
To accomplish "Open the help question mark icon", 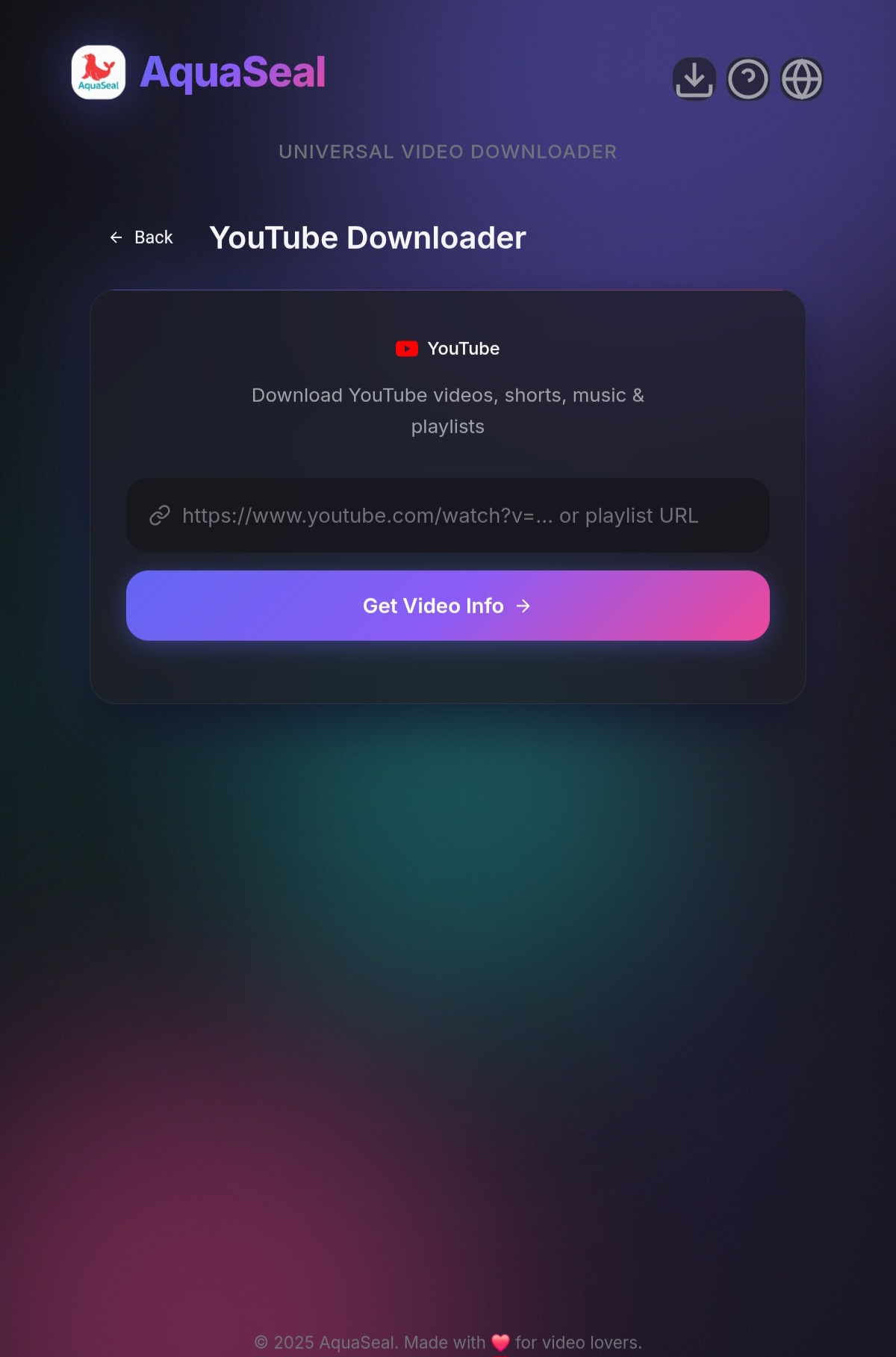I will (747, 79).
